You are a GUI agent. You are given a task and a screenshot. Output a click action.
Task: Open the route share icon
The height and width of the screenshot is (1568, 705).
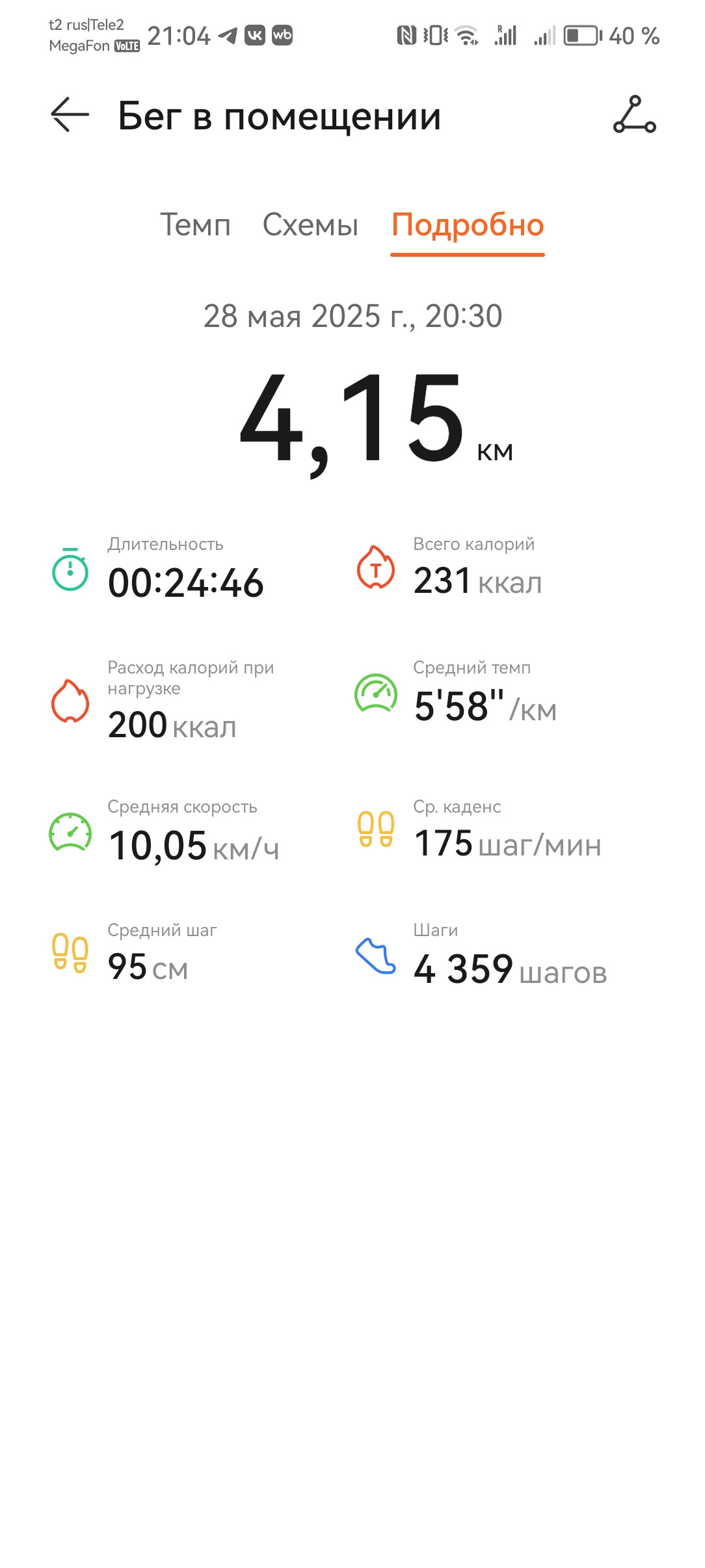coord(634,114)
